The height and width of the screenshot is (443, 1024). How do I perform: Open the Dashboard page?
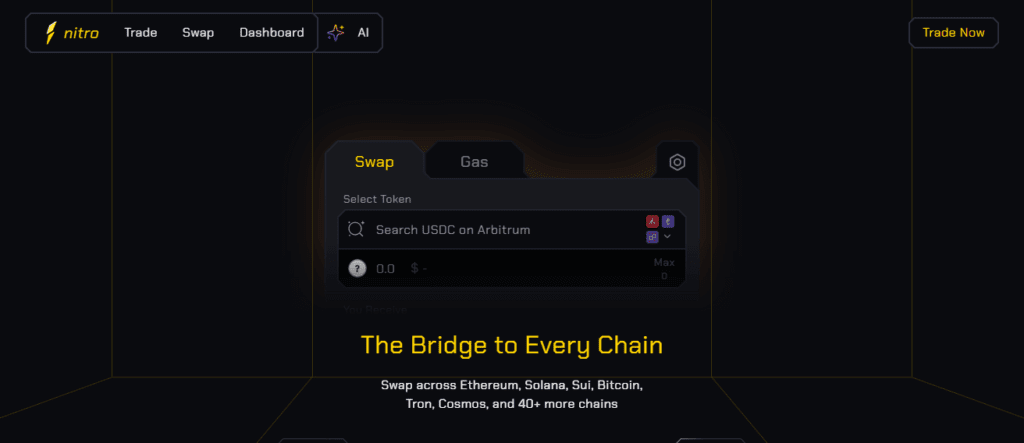coord(271,33)
